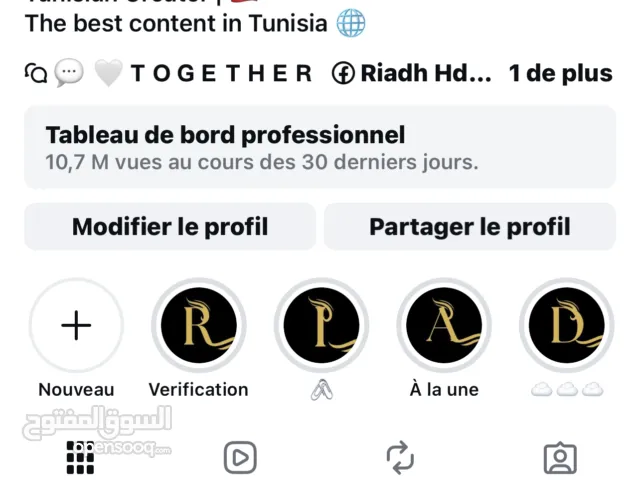Tap Partager le profil button
This screenshot has height=480, width=640.
coord(469,226)
